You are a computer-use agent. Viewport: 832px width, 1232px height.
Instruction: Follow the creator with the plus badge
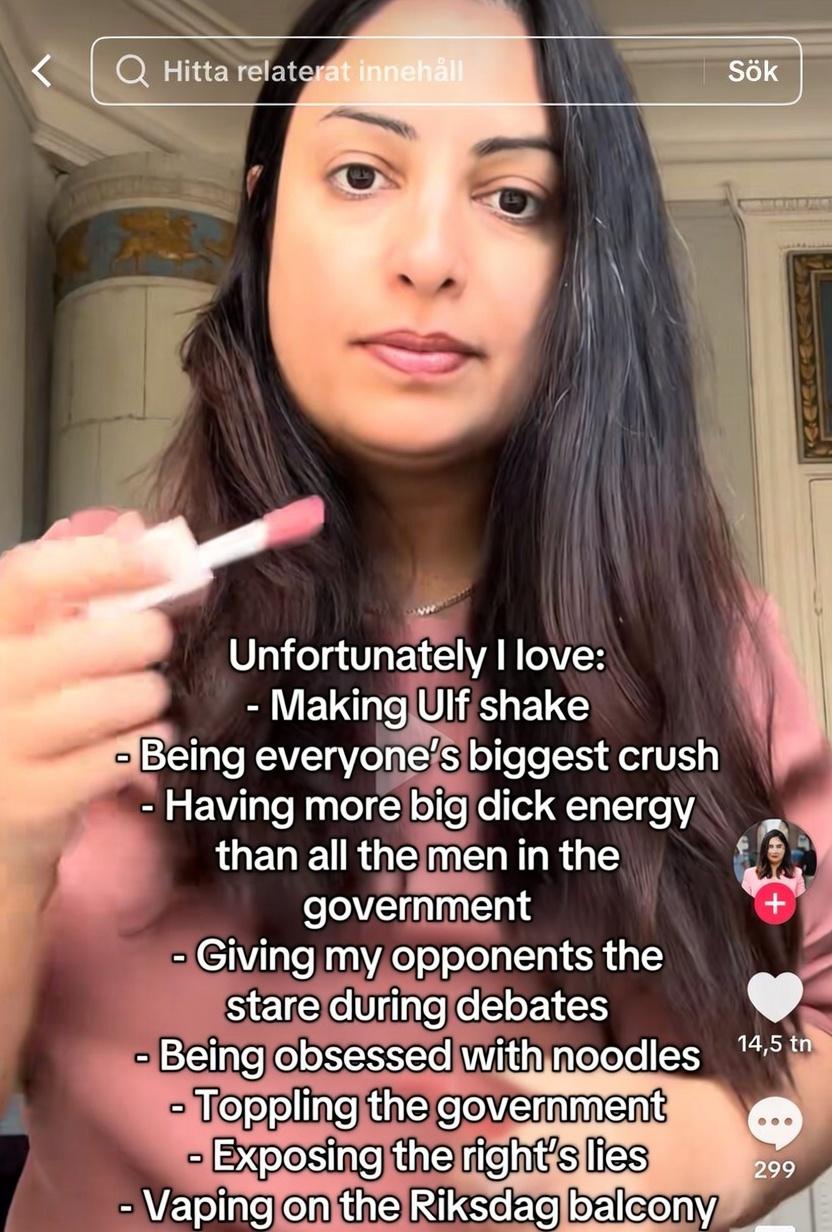pyautogui.click(x=774, y=906)
